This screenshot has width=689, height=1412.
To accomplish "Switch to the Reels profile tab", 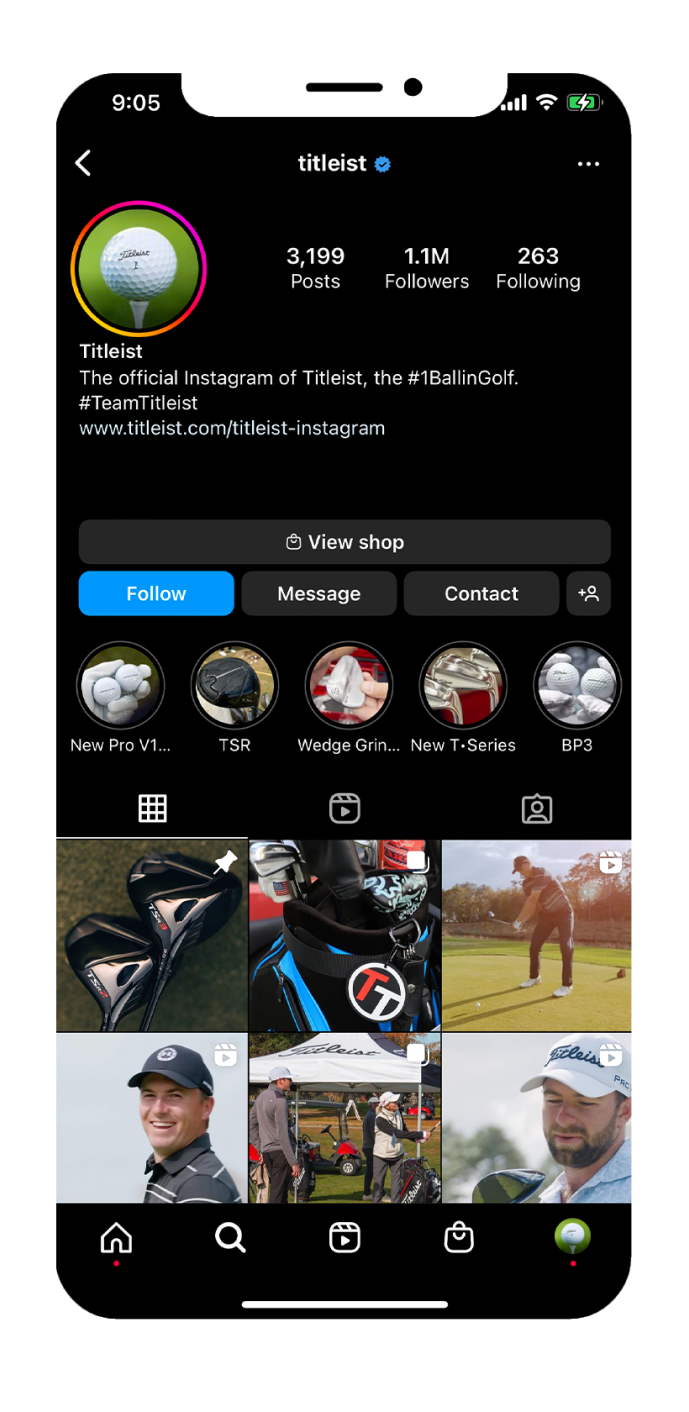I will (x=344, y=808).
